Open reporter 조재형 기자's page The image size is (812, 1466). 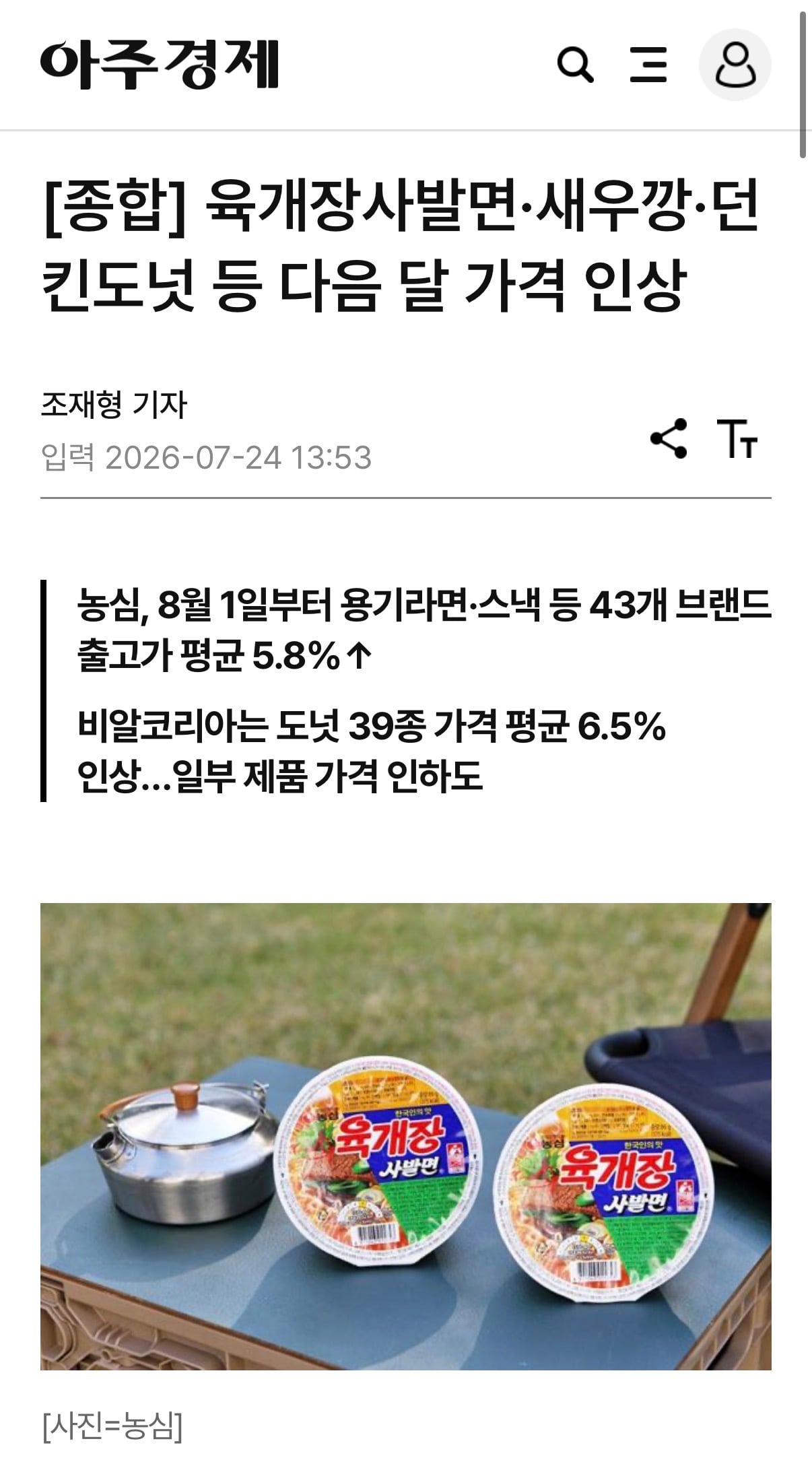[x=114, y=404]
